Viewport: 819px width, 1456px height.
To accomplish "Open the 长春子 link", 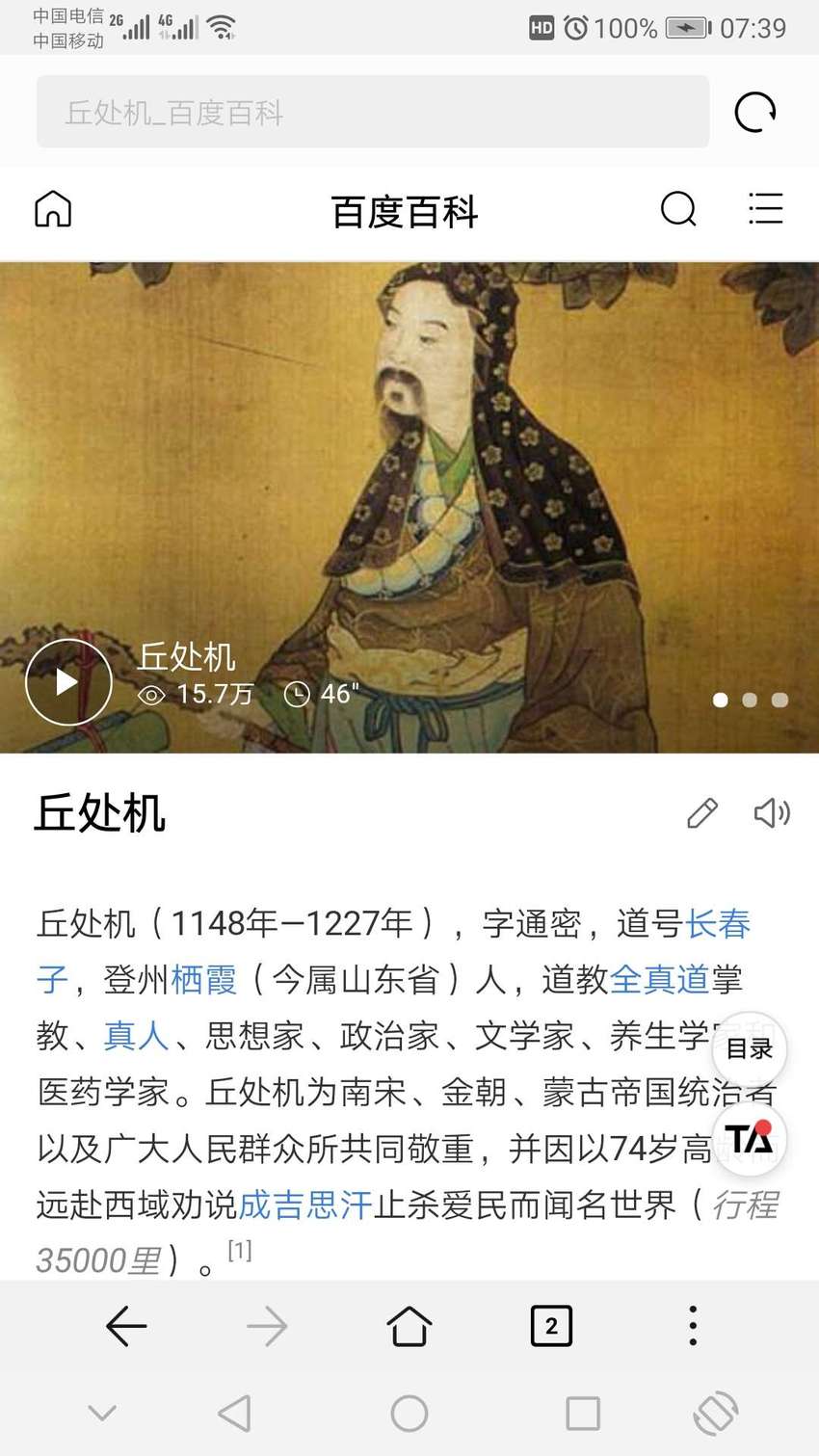I will click(393, 952).
